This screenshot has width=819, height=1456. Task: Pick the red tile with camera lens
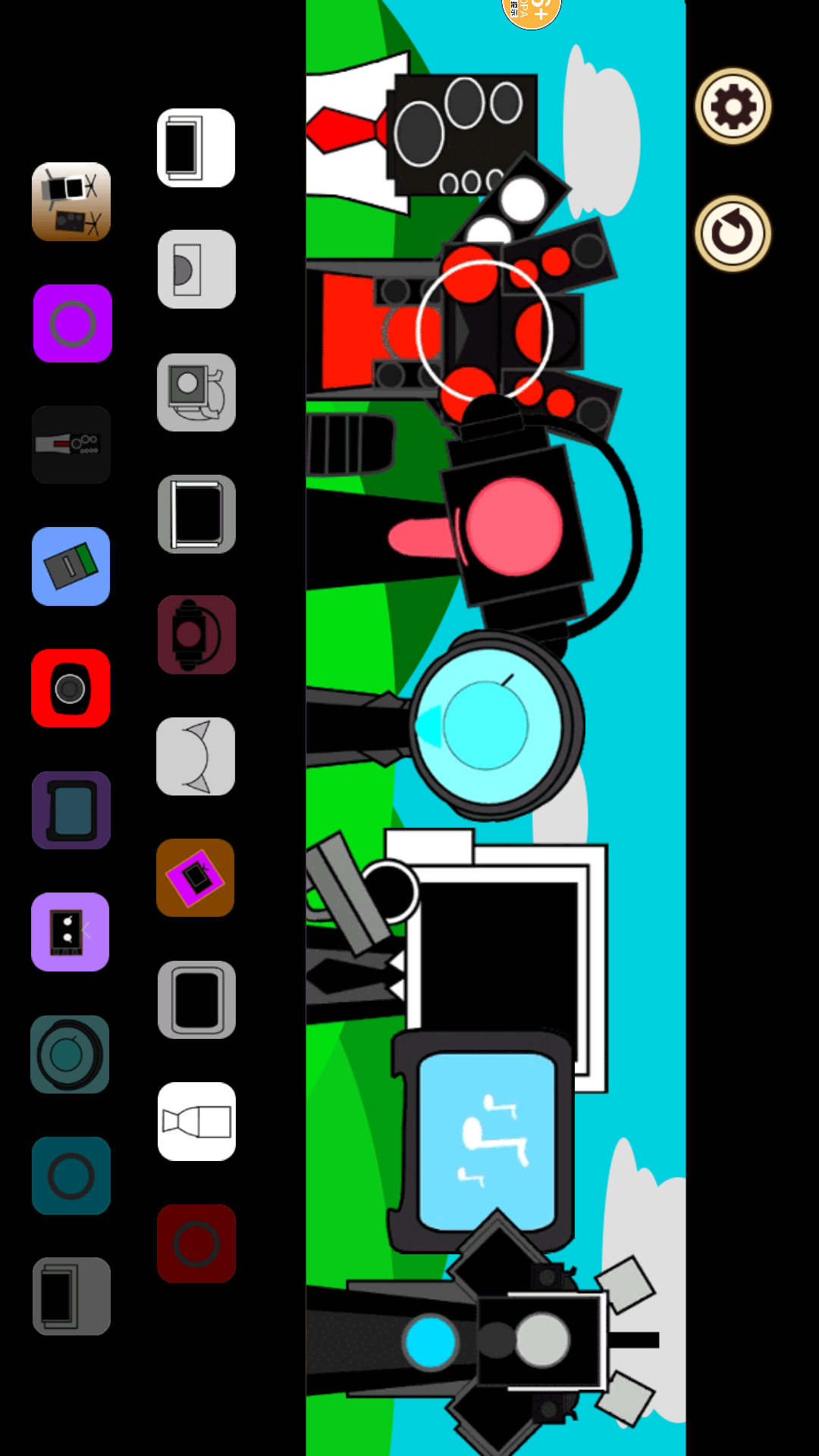coord(71,689)
